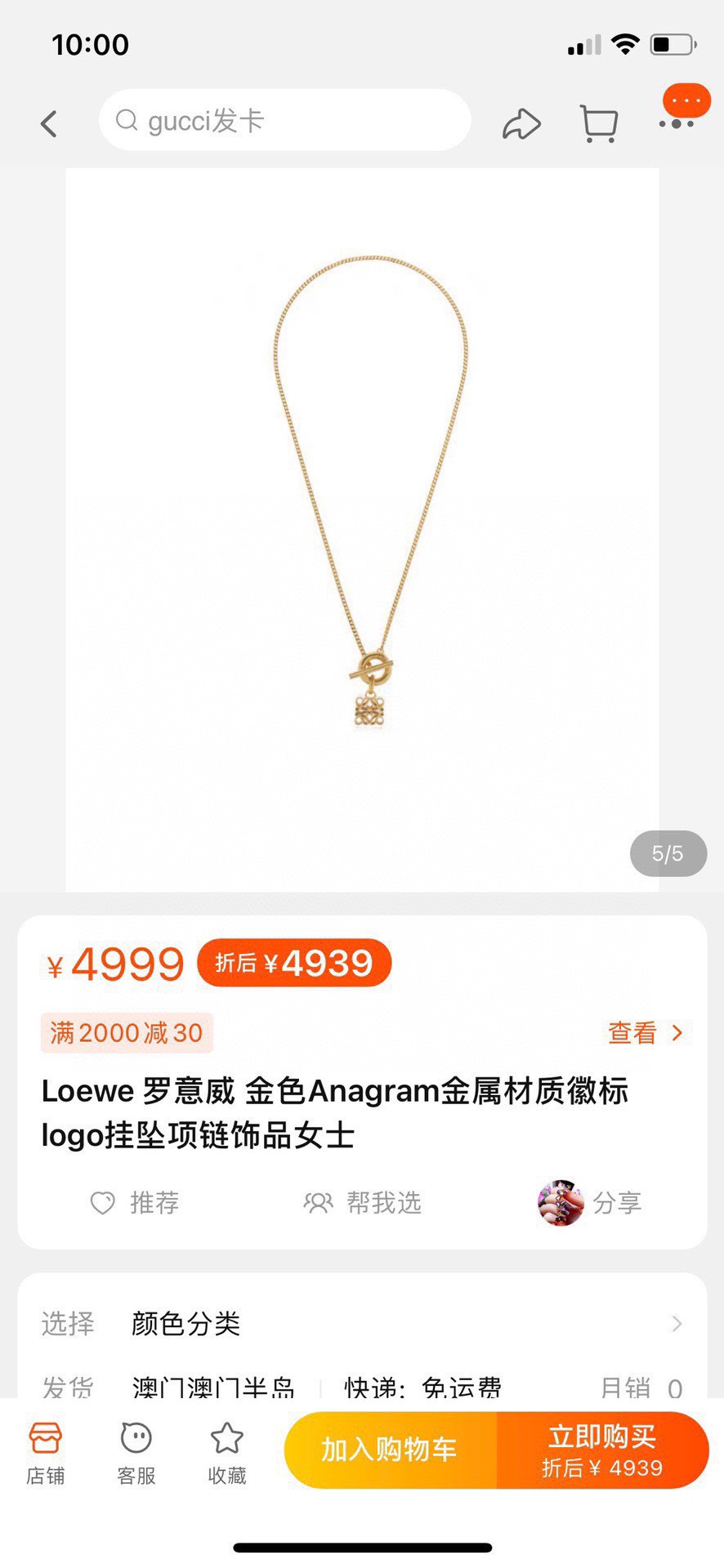
Task: Tap the search box showing gucci发卡
Action: click(x=284, y=121)
